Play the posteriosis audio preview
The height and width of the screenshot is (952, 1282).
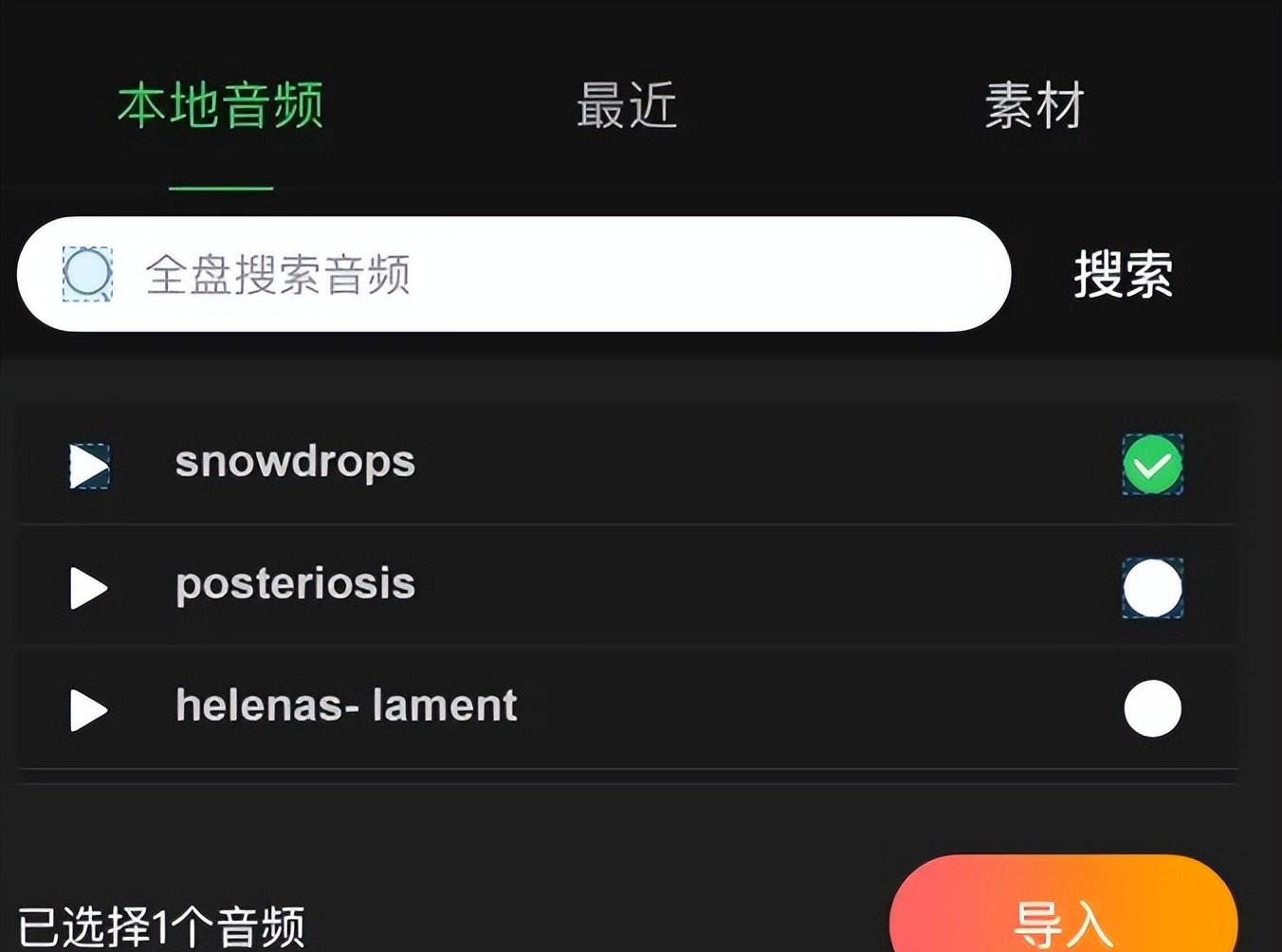pyautogui.click(x=89, y=588)
